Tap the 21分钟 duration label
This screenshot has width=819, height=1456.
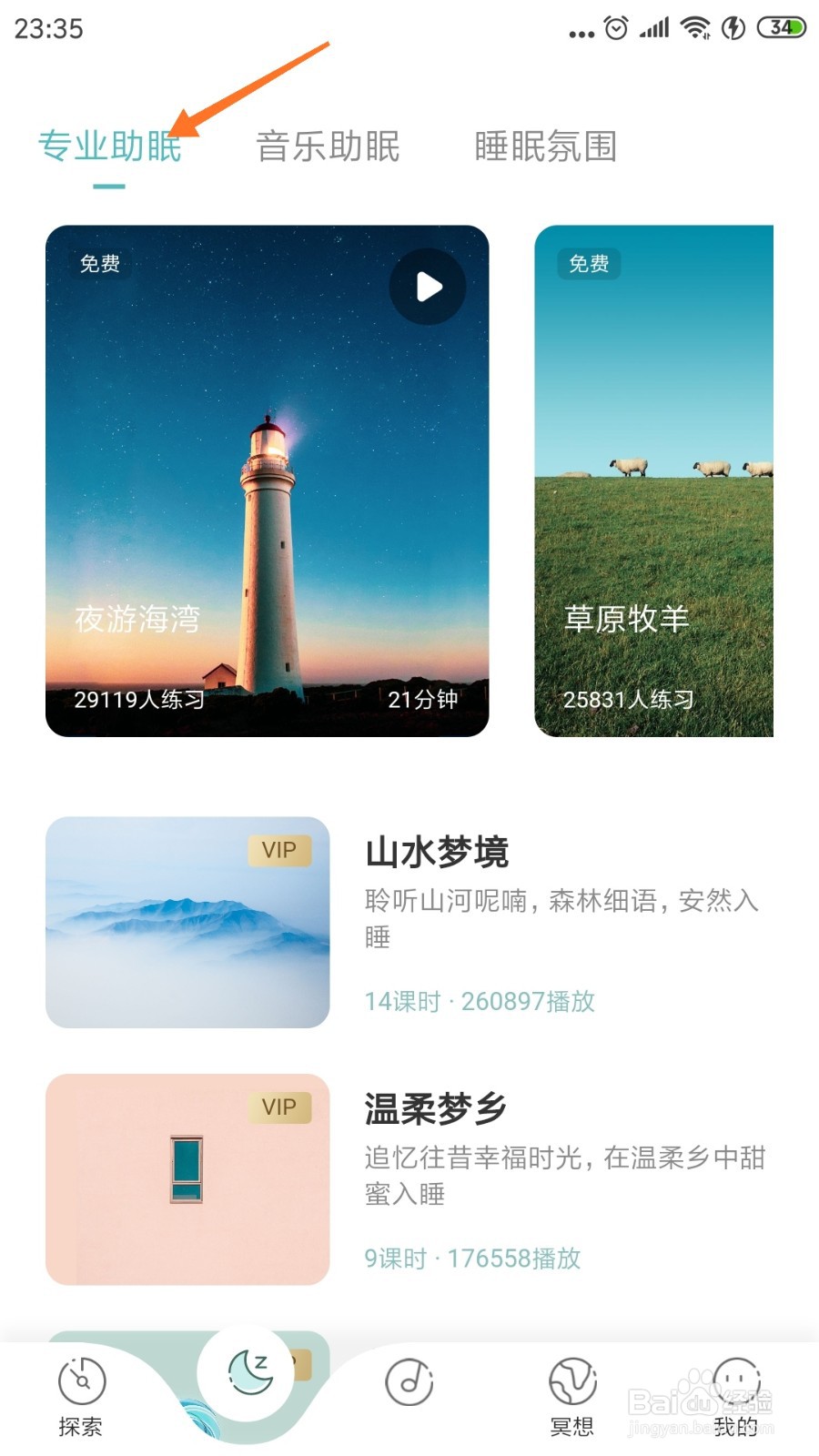pos(423,701)
